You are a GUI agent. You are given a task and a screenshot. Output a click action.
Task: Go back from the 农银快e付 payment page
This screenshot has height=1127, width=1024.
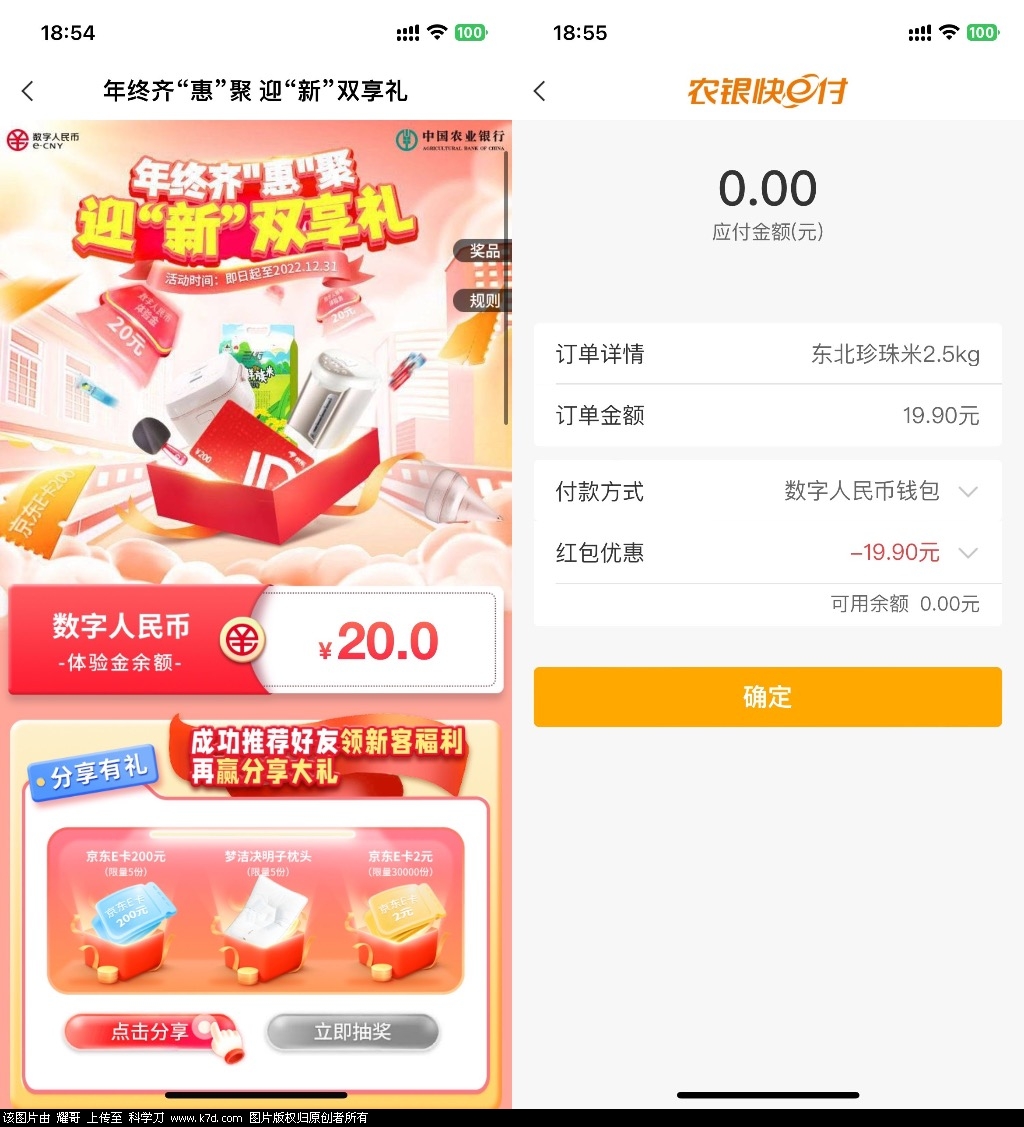[x=540, y=91]
